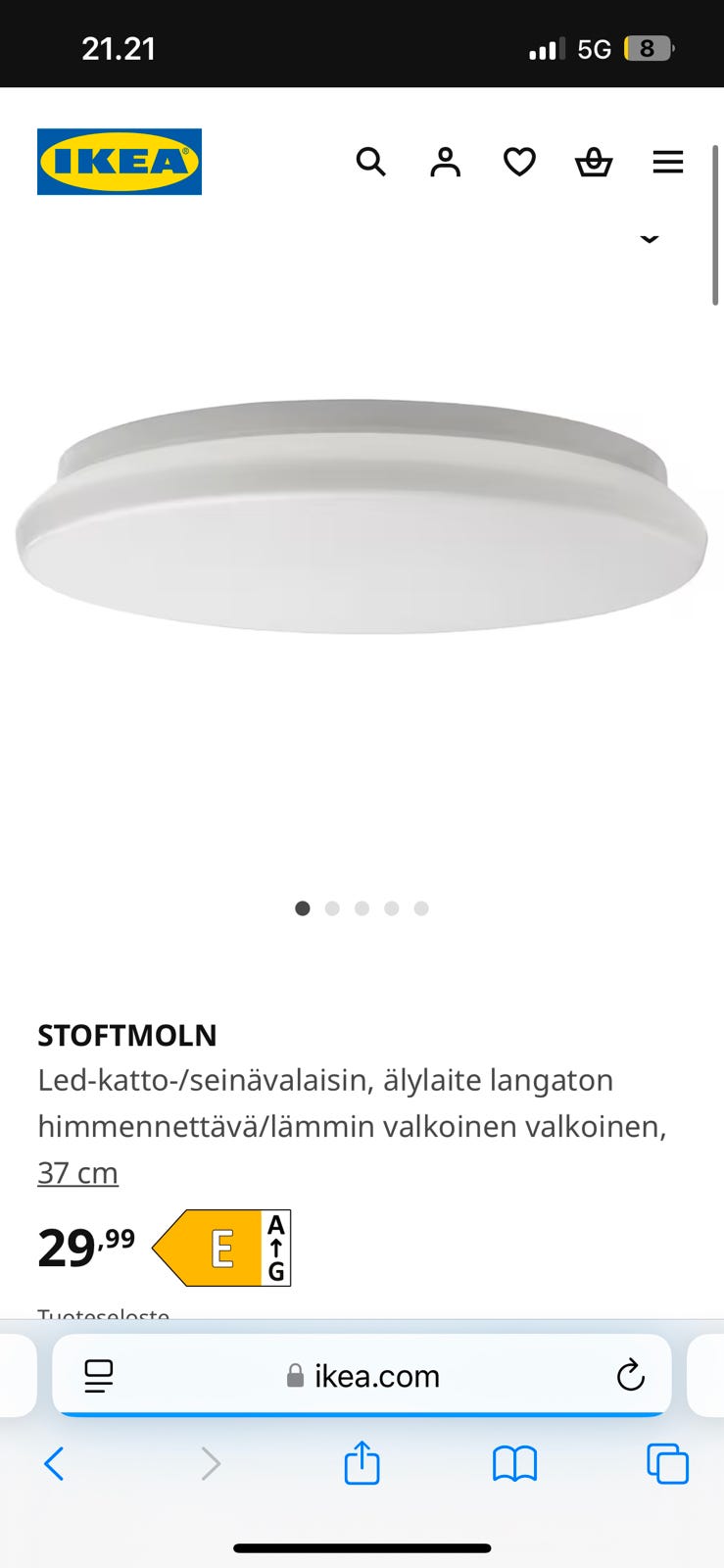Select the last carousel dot
This screenshot has width=724, height=1568.
[x=421, y=908]
